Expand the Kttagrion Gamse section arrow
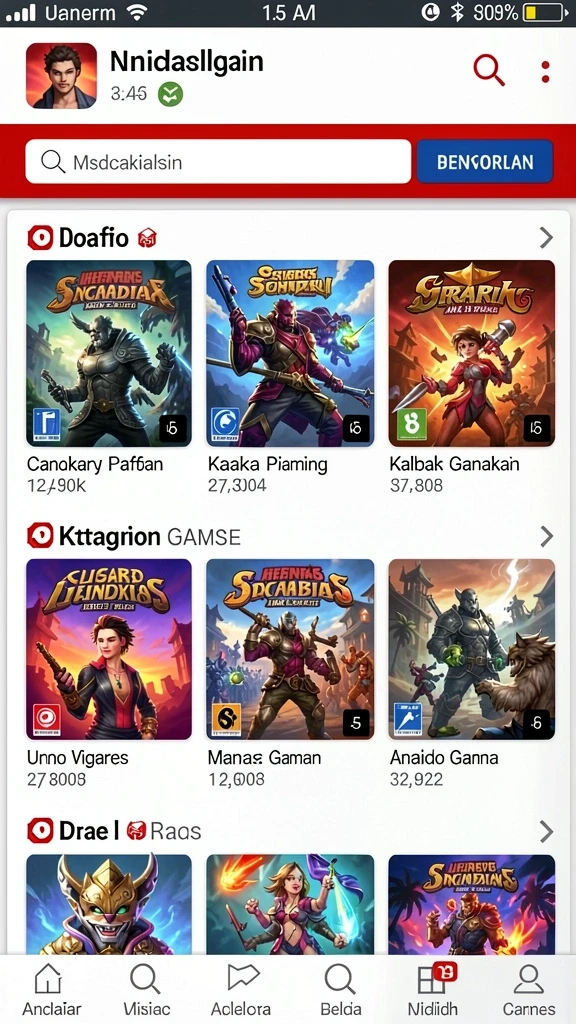Screen dimensions: 576x1024 click(546, 537)
